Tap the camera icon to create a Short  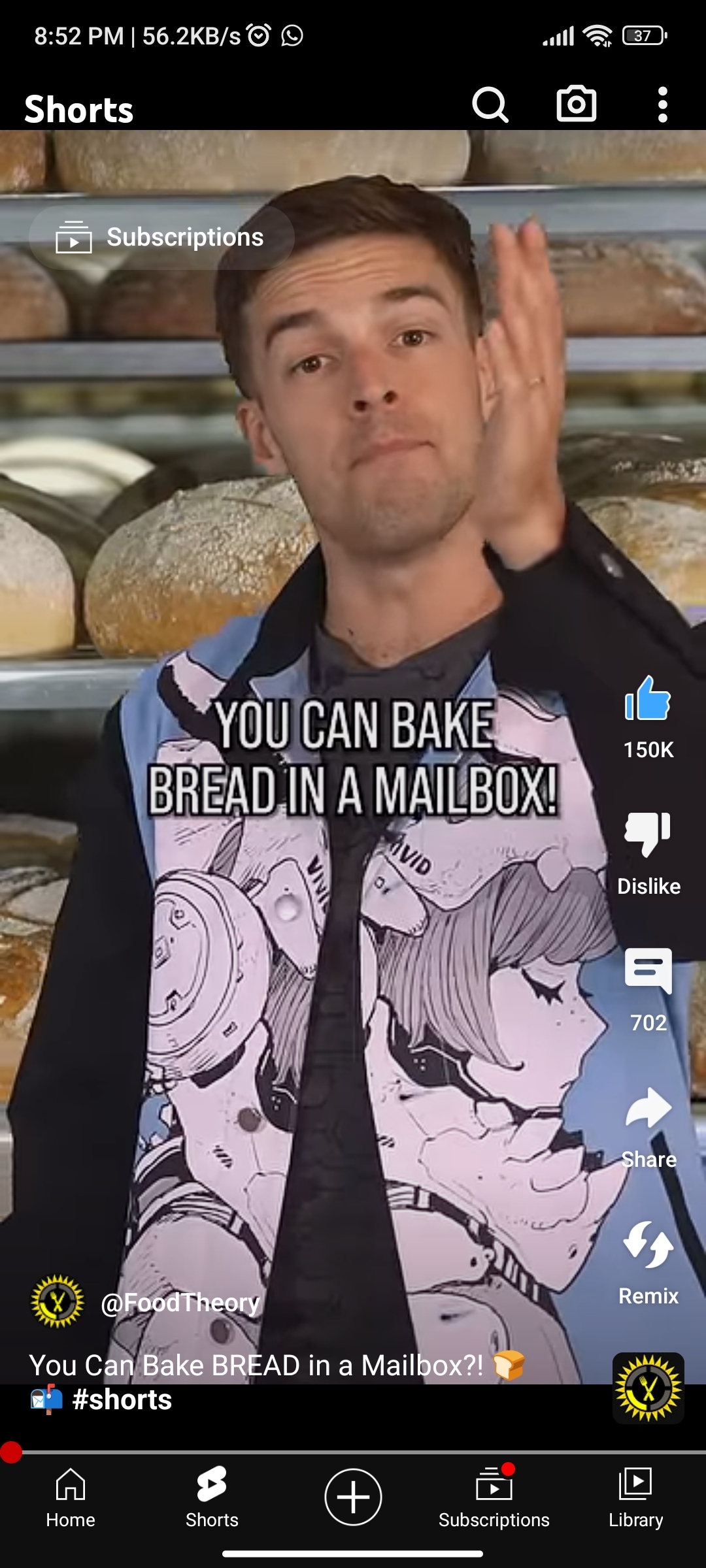(576, 104)
